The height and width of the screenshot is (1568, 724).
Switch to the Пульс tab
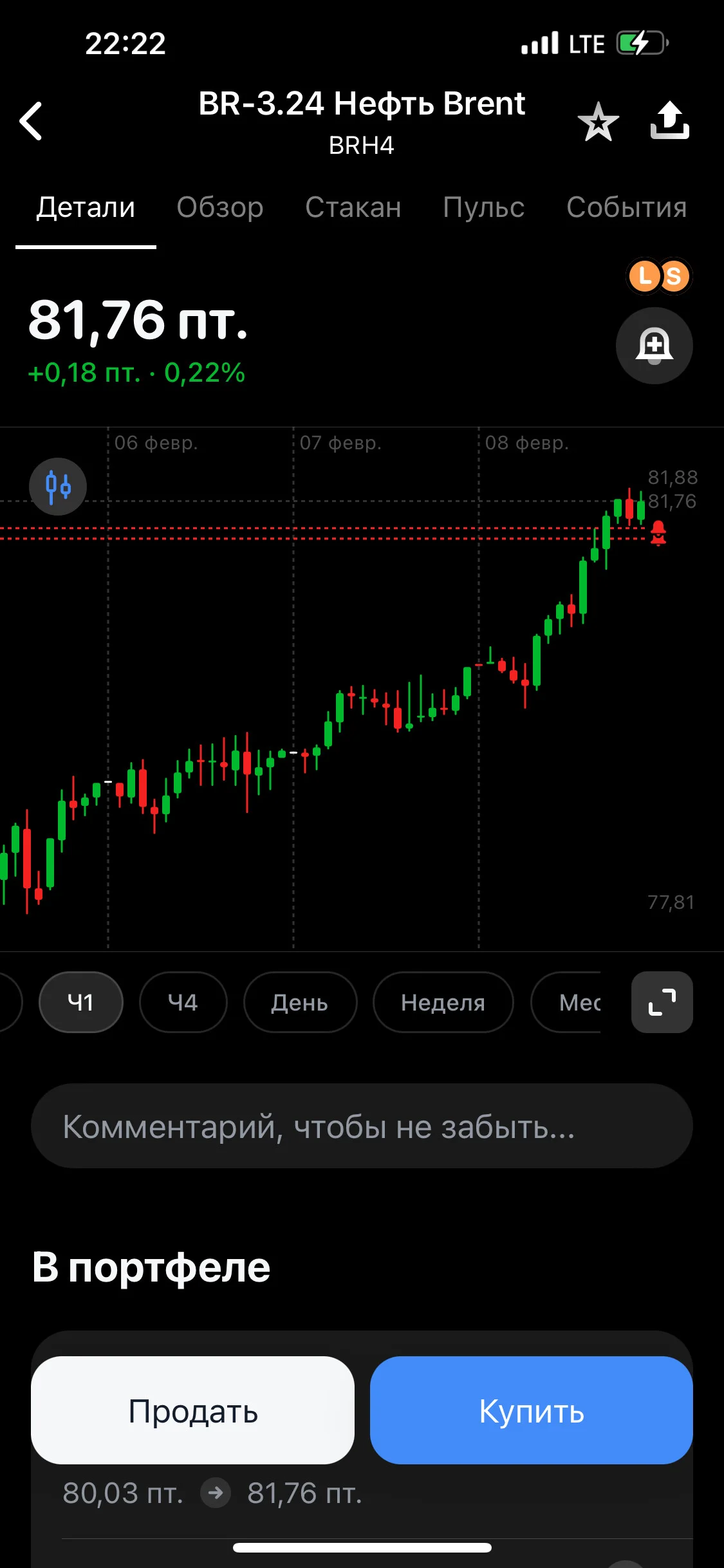484,207
